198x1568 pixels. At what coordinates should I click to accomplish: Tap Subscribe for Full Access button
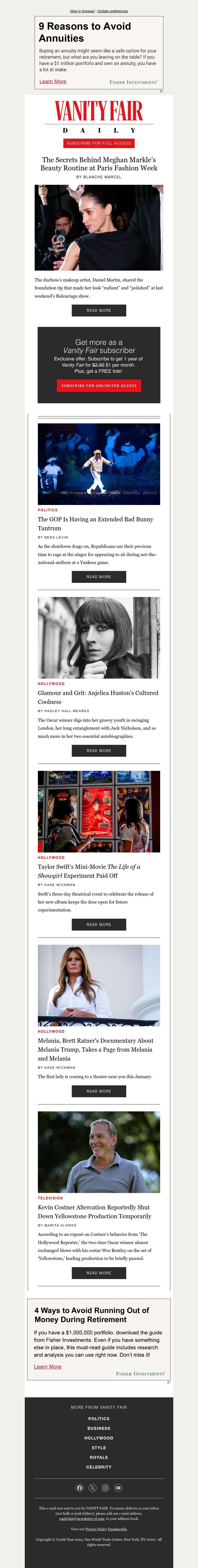(x=99, y=143)
